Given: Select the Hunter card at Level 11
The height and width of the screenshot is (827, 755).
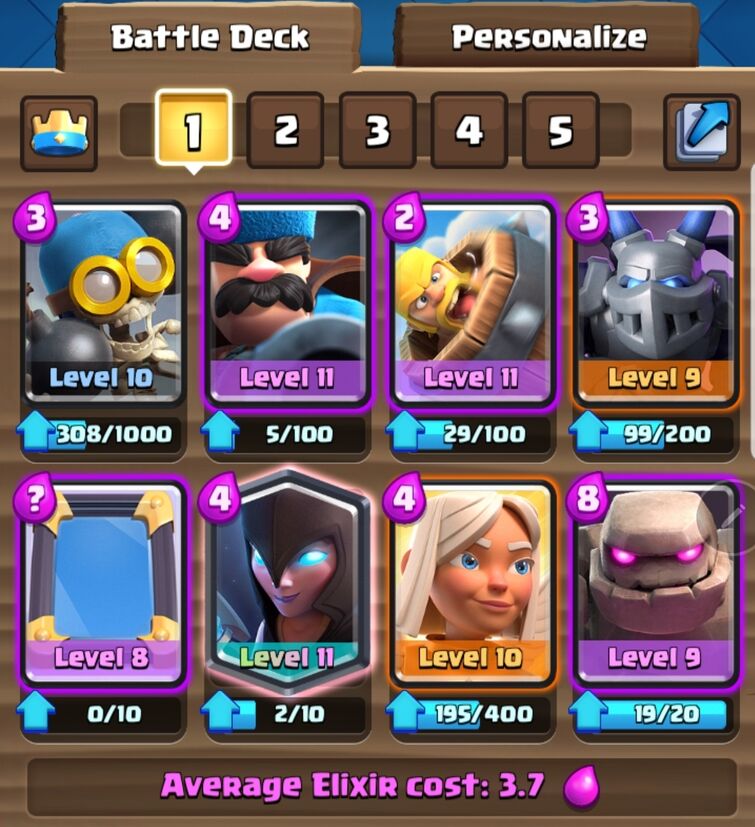Looking at the screenshot, I should (x=288, y=302).
